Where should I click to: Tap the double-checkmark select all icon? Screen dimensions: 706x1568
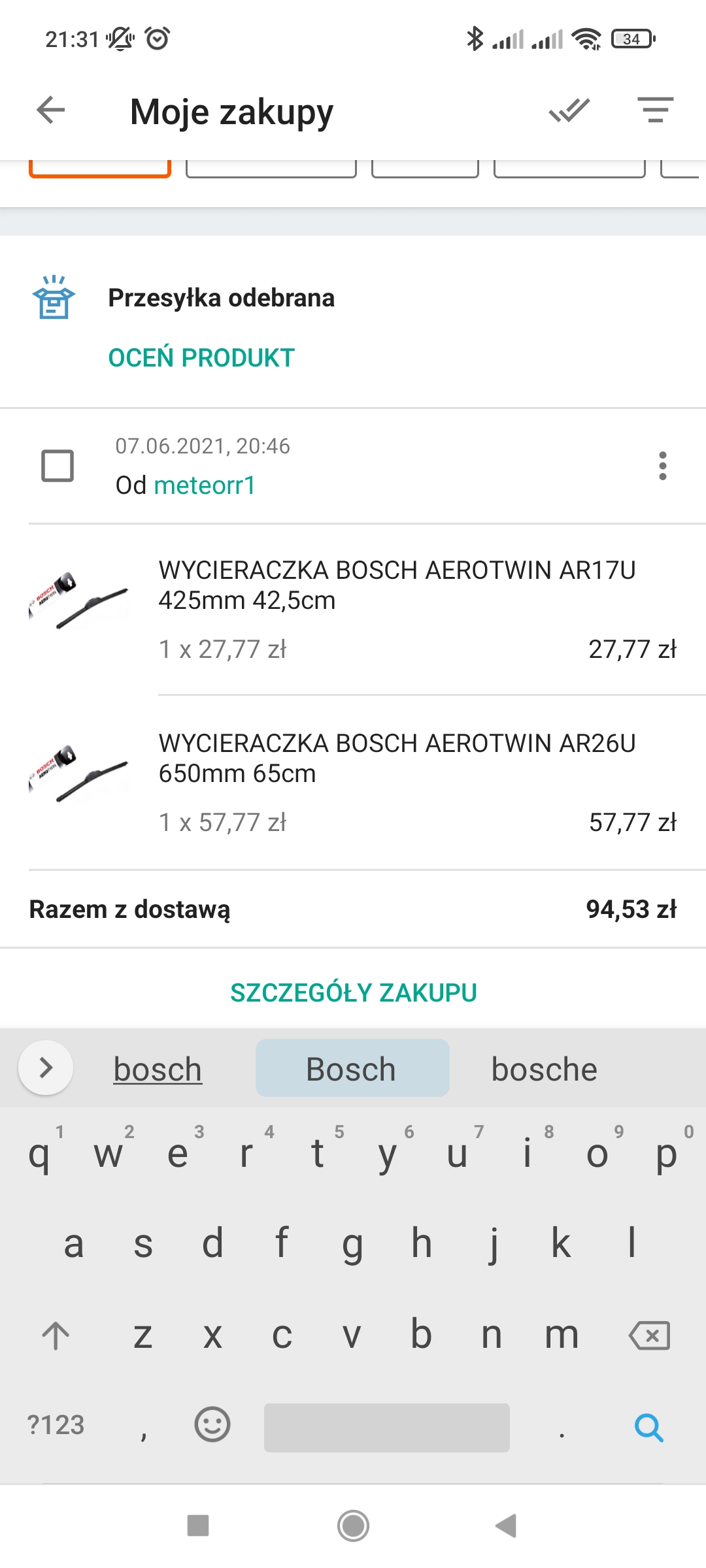(x=569, y=110)
